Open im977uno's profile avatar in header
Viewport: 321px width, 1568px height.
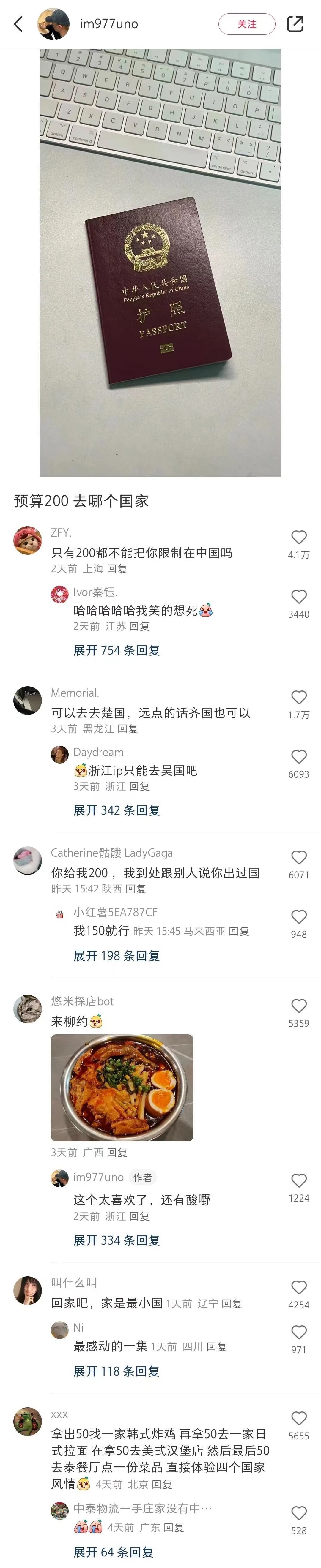pyautogui.click(x=53, y=24)
